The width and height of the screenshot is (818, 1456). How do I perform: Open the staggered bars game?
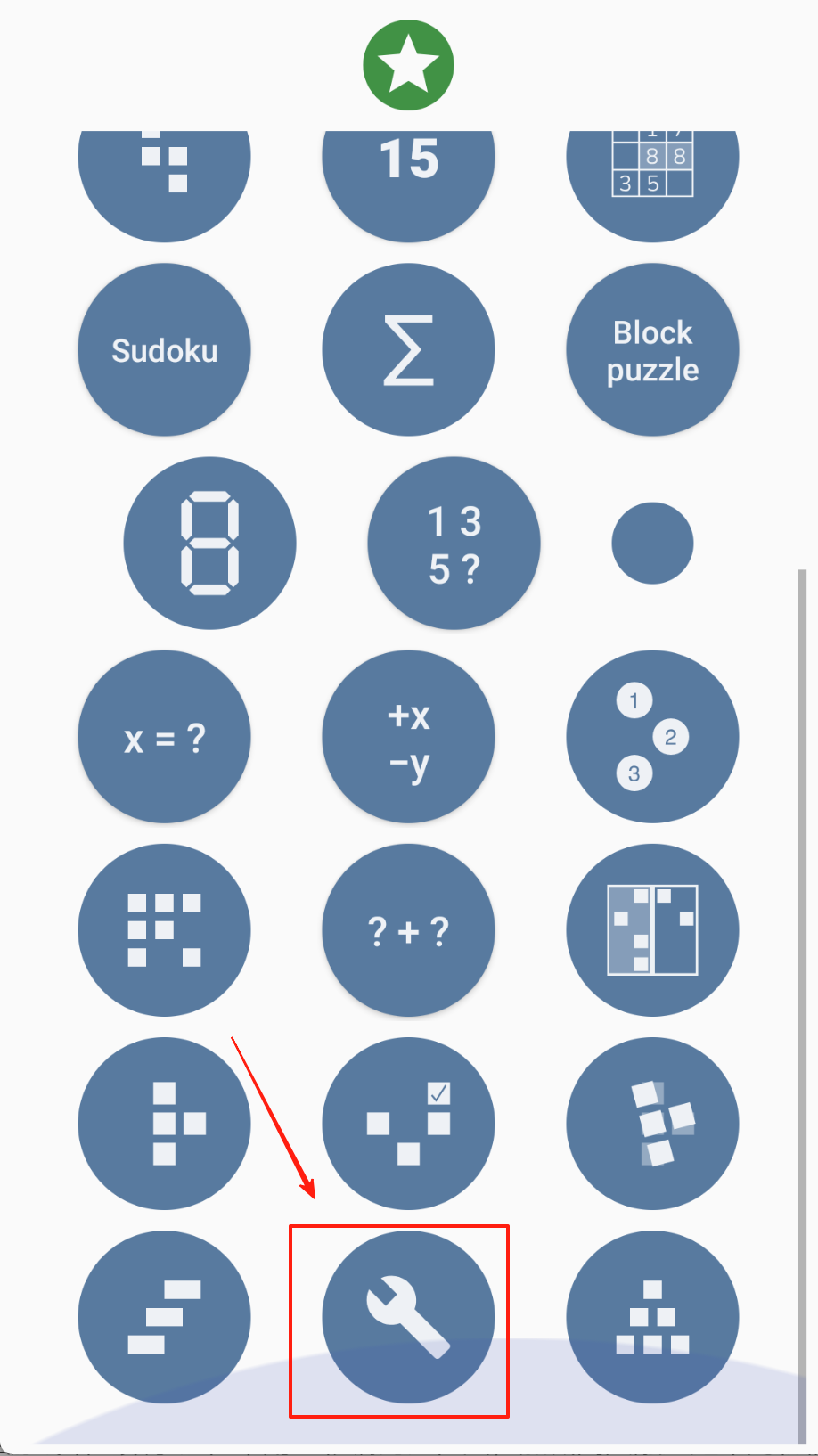click(164, 1316)
